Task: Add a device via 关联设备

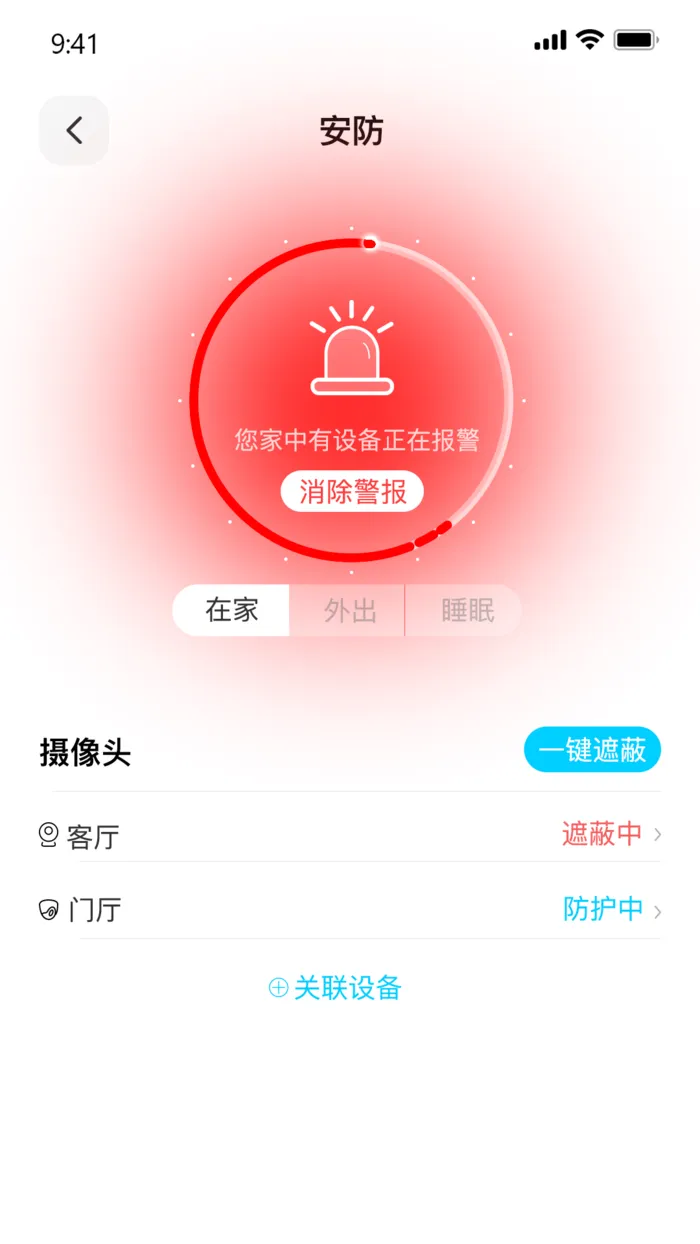Action: click(336, 988)
